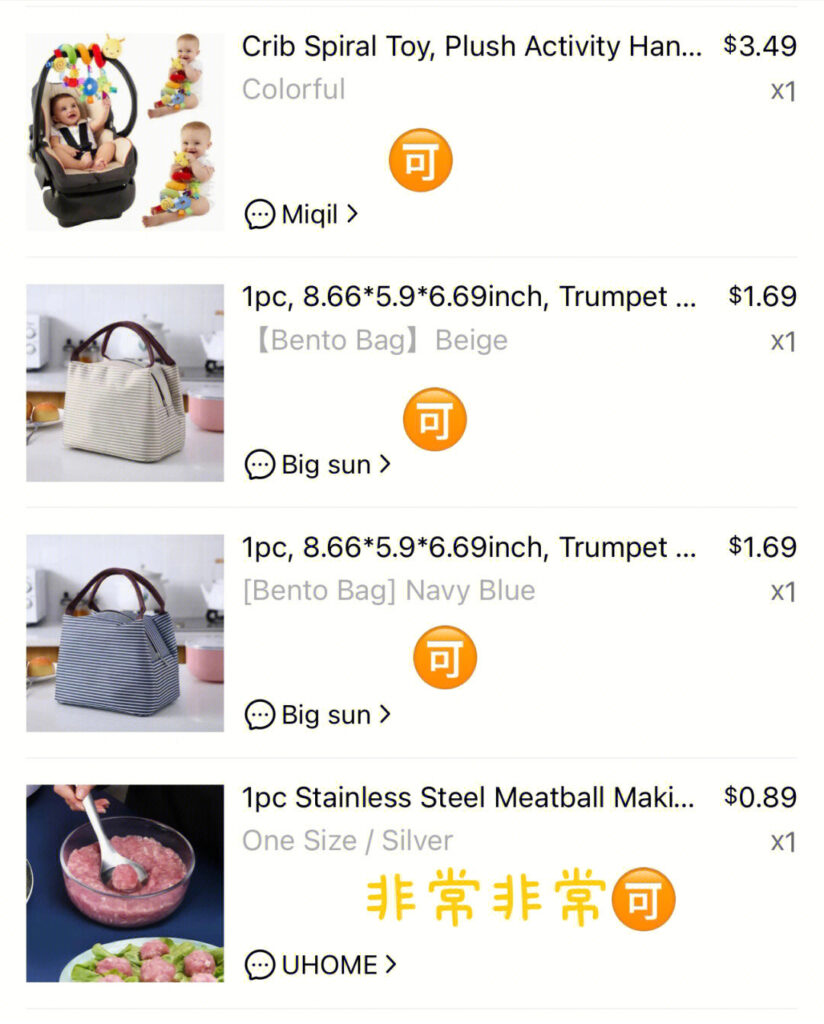Image resolution: width=824 pixels, height=1024 pixels.
Task: Contact Big sun under Beige Bento Bag
Action: coord(318,465)
